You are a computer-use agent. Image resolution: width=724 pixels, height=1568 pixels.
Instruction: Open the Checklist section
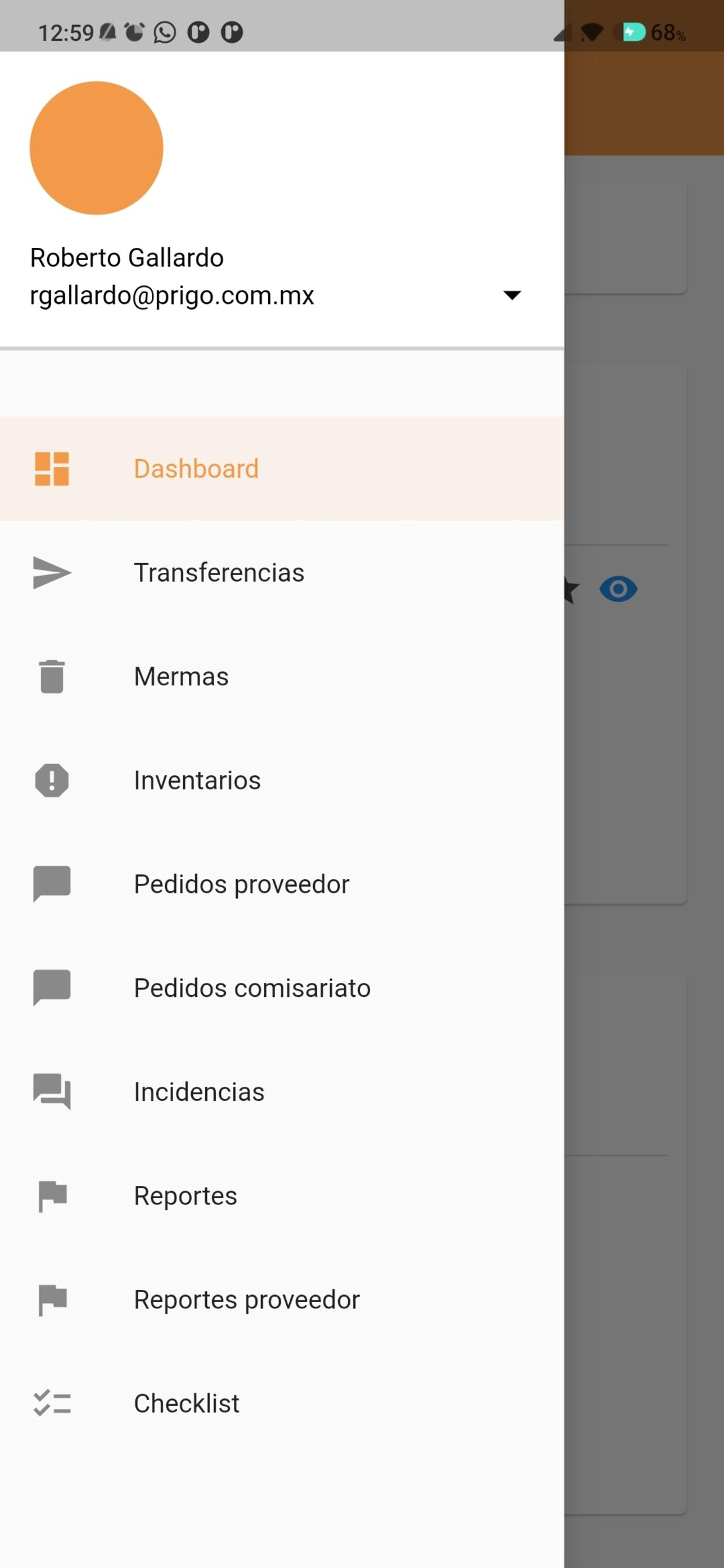[x=282, y=1403]
